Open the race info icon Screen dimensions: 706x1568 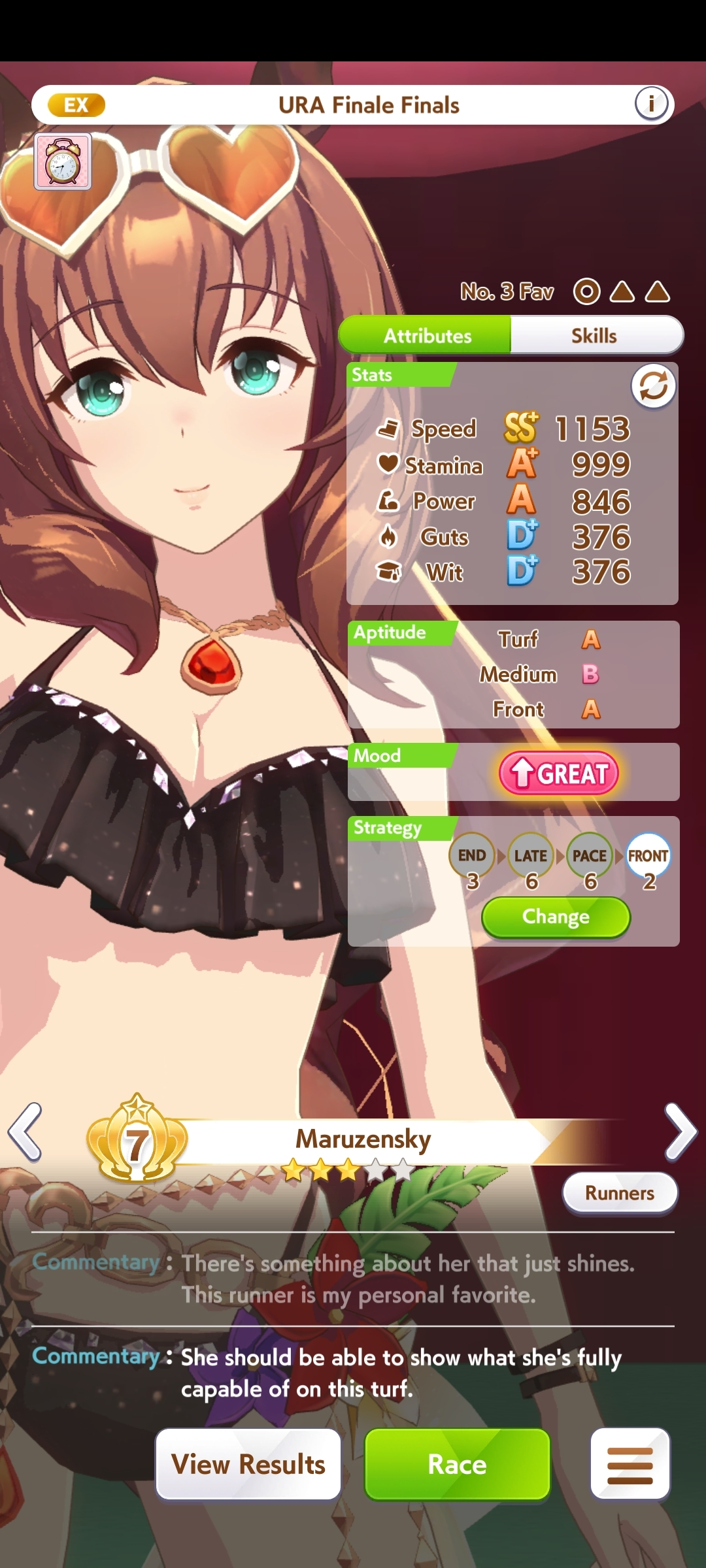[x=650, y=104]
